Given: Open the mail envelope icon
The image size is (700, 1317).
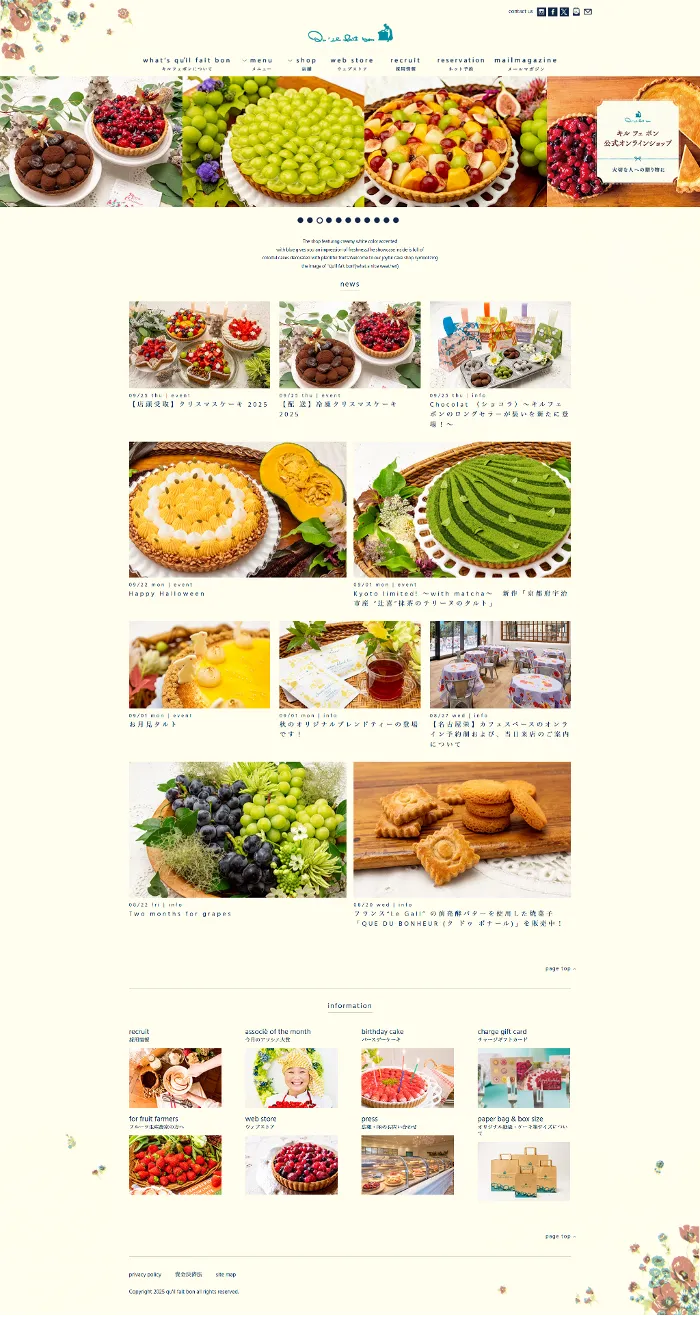Looking at the screenshot, I should pos(588,12).
